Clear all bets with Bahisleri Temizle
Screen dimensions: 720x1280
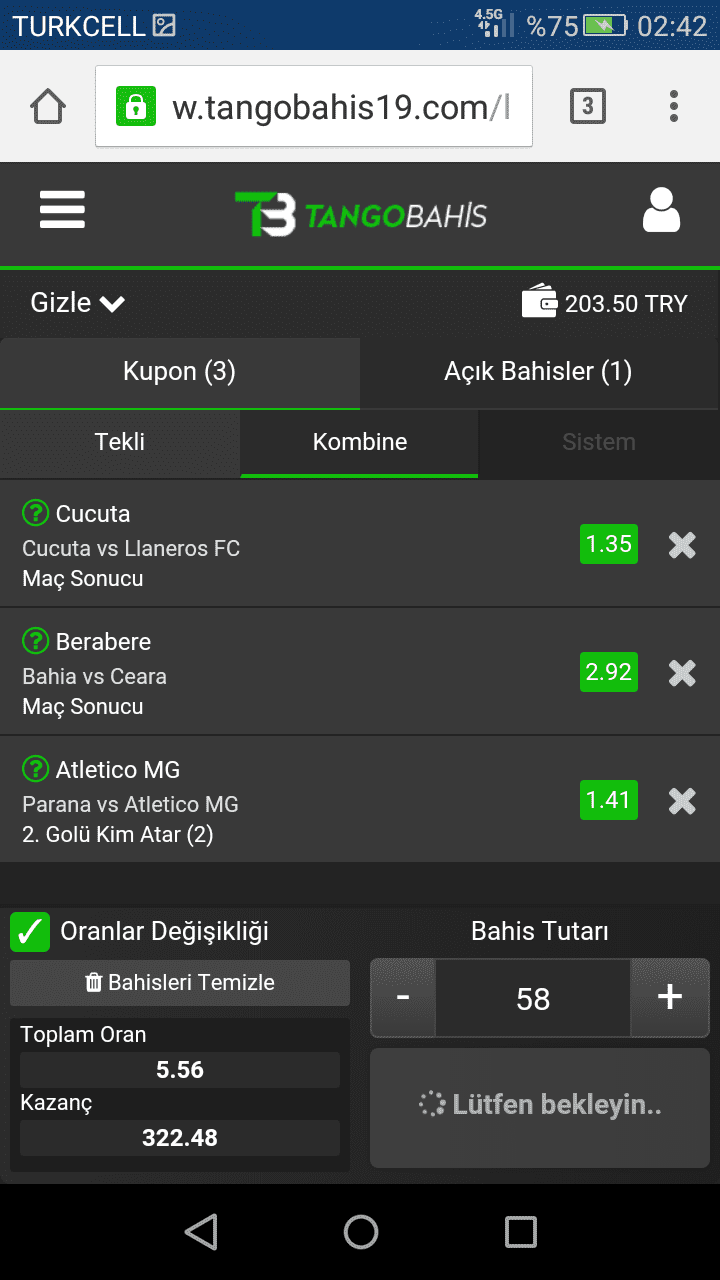click(180, 983)
